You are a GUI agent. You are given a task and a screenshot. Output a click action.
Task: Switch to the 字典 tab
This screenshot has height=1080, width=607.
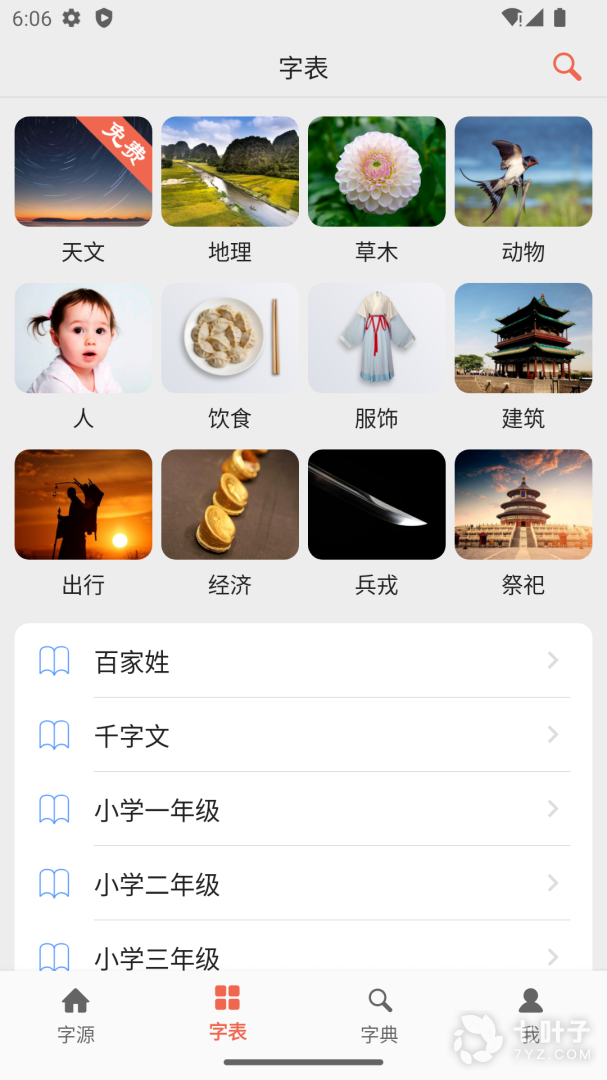point(379,1015)
